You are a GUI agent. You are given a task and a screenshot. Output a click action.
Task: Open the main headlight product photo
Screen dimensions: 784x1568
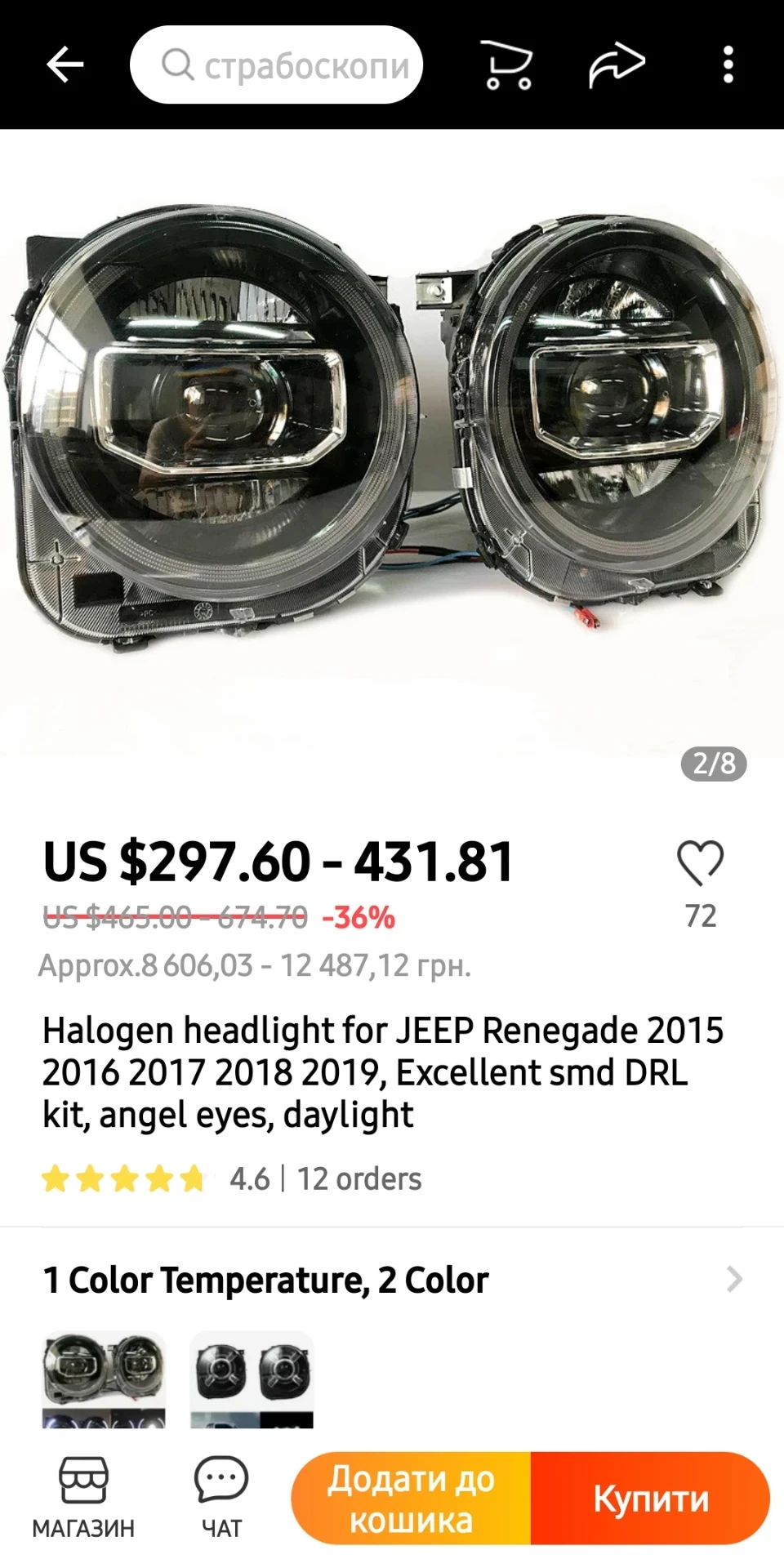click(392, 445)
